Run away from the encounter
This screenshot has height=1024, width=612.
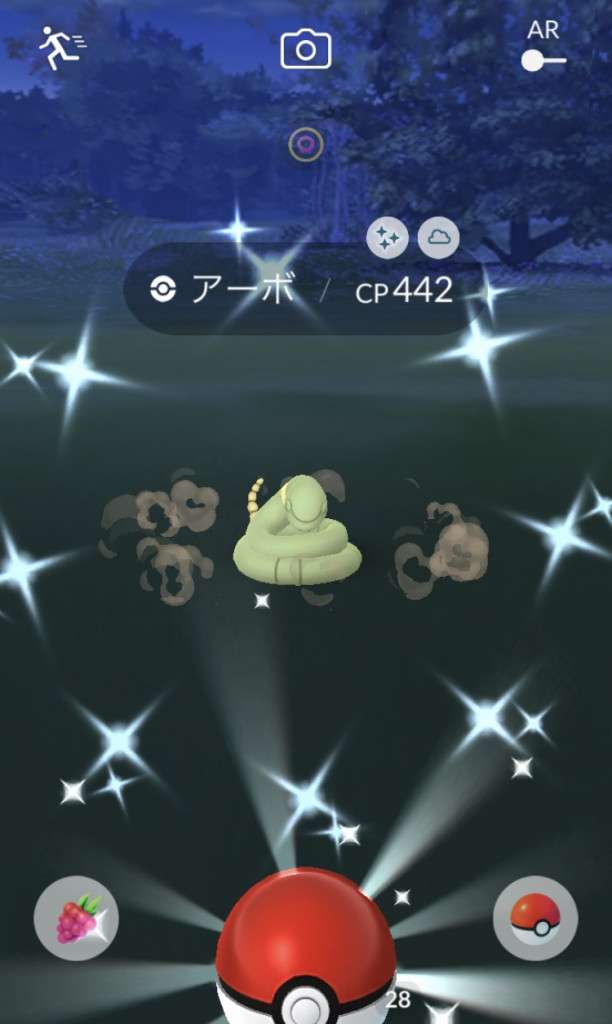click(x=60, y=47)
